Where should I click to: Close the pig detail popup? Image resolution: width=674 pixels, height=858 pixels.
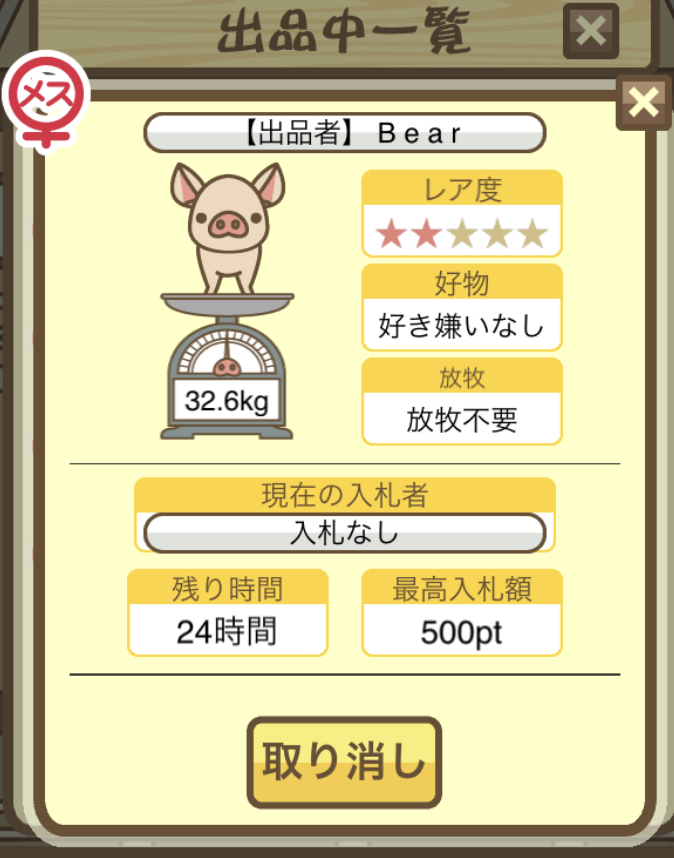click(x=644, y=101)
